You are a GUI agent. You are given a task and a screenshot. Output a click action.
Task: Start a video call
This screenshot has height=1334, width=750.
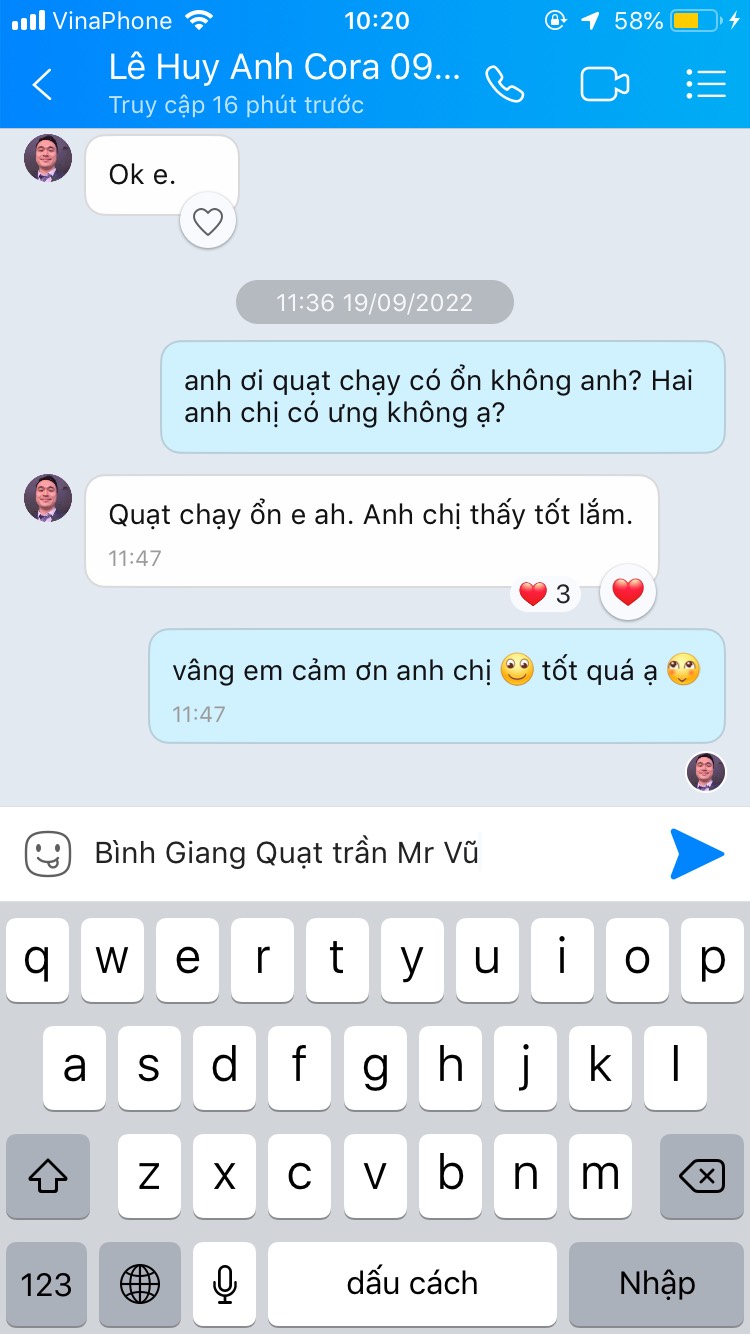604,85
